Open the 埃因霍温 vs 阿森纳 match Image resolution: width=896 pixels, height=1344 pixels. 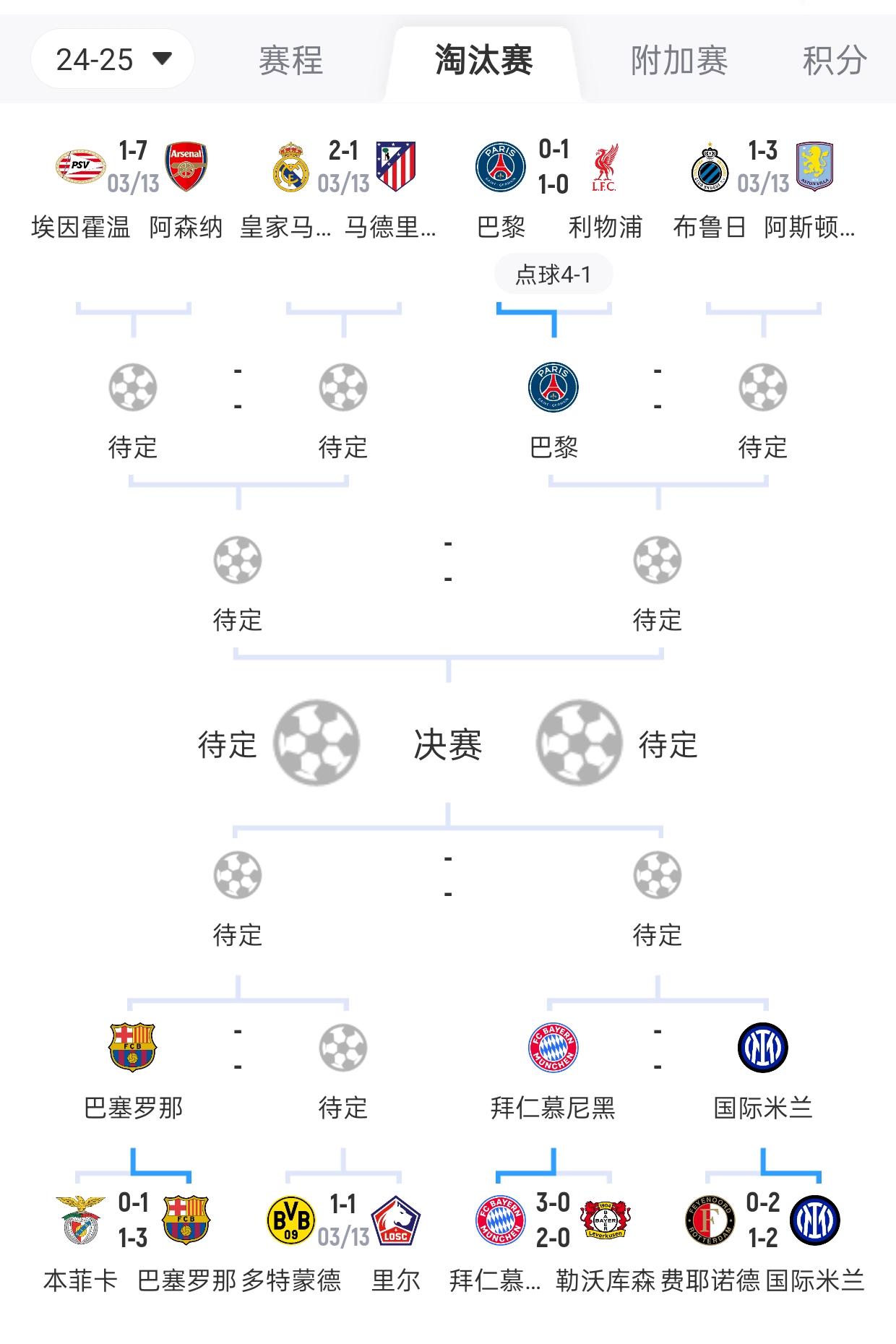pyautogui.click(x=133, y=168)
